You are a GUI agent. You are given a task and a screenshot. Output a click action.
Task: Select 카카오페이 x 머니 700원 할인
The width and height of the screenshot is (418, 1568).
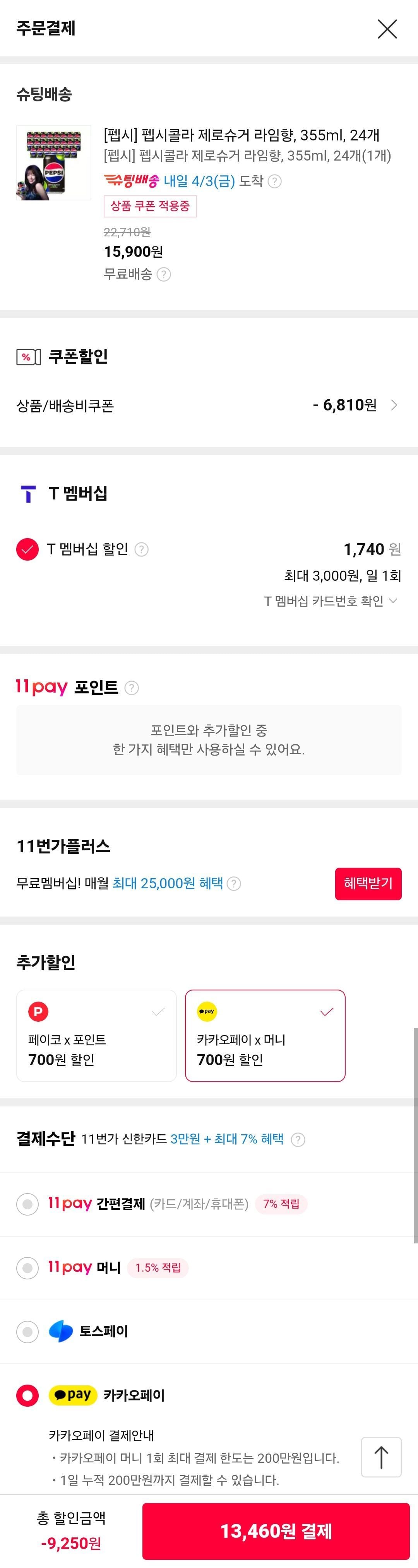(265, 1035)
